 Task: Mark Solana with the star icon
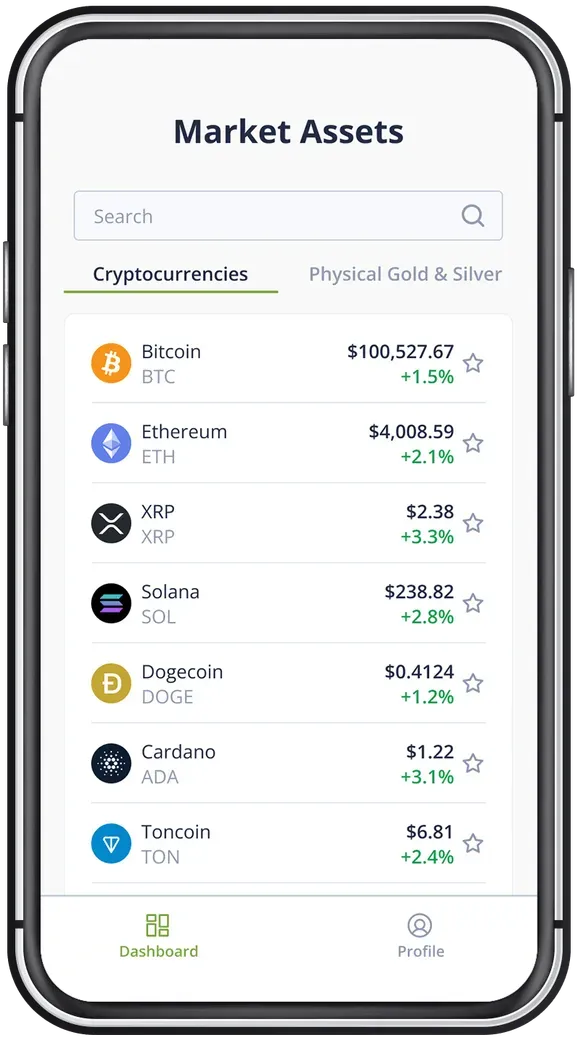point(472,604)
